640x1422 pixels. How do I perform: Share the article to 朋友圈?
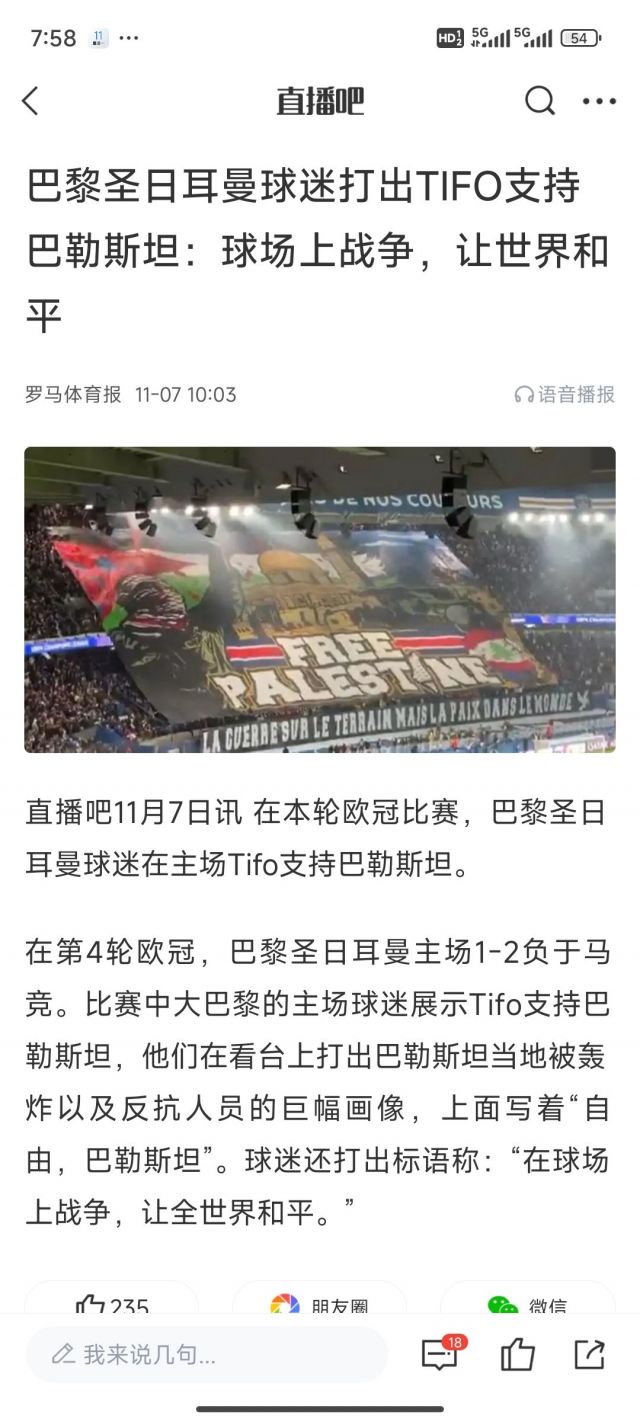[x=319, y=1303]
